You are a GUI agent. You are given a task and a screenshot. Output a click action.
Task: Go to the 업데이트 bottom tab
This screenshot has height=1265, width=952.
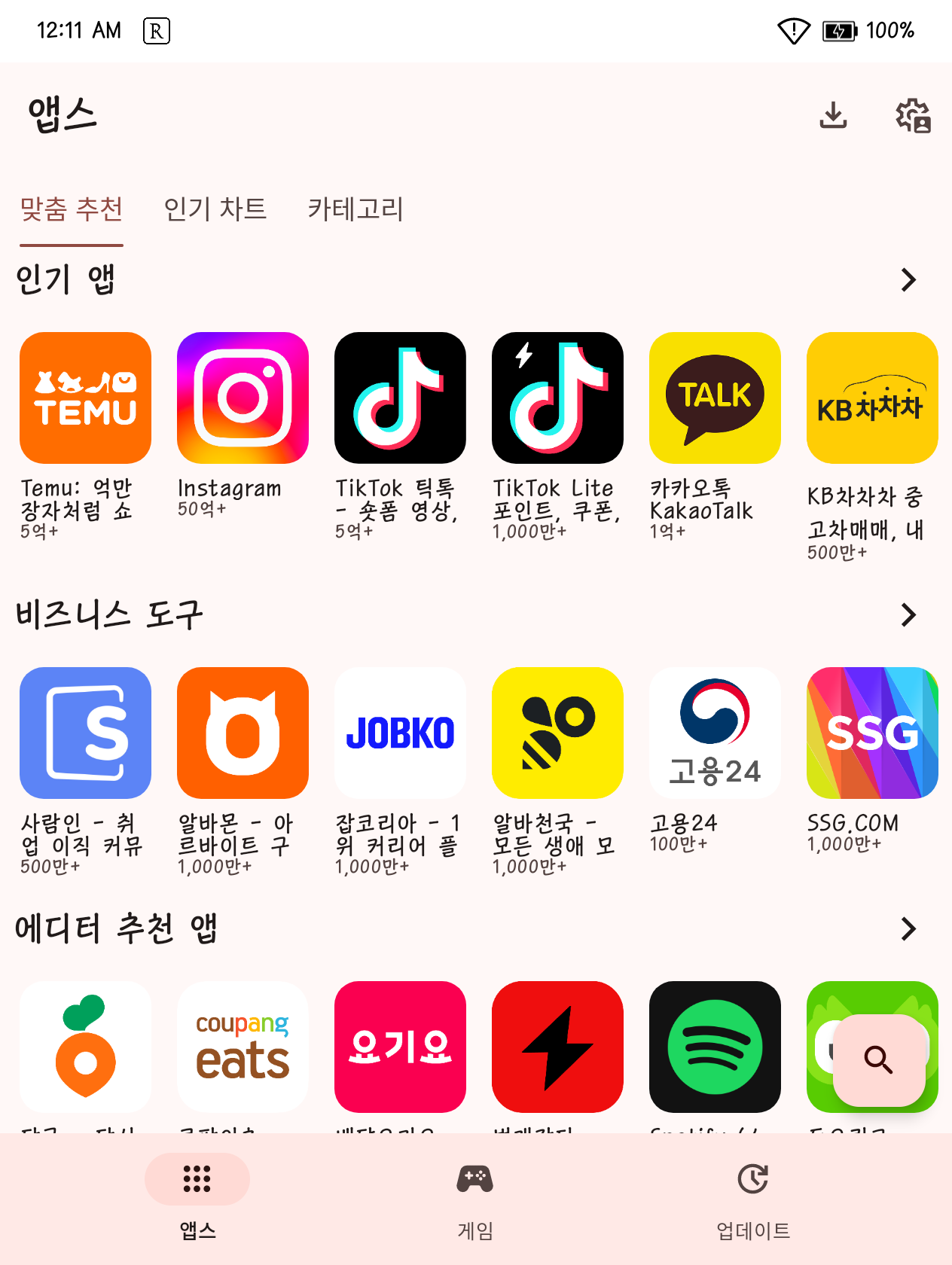point(752,1197)
